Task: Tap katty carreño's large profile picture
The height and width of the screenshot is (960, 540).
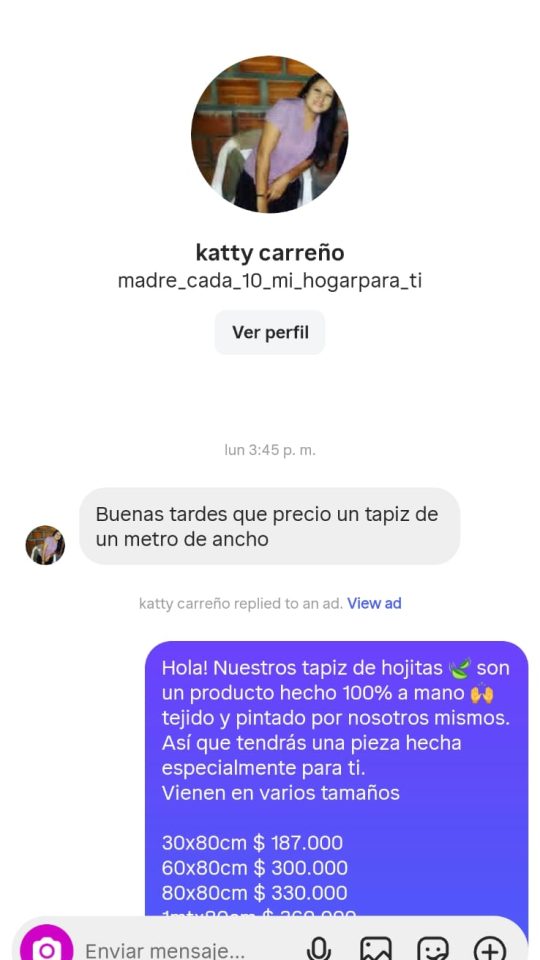Action: coord(269,135)
